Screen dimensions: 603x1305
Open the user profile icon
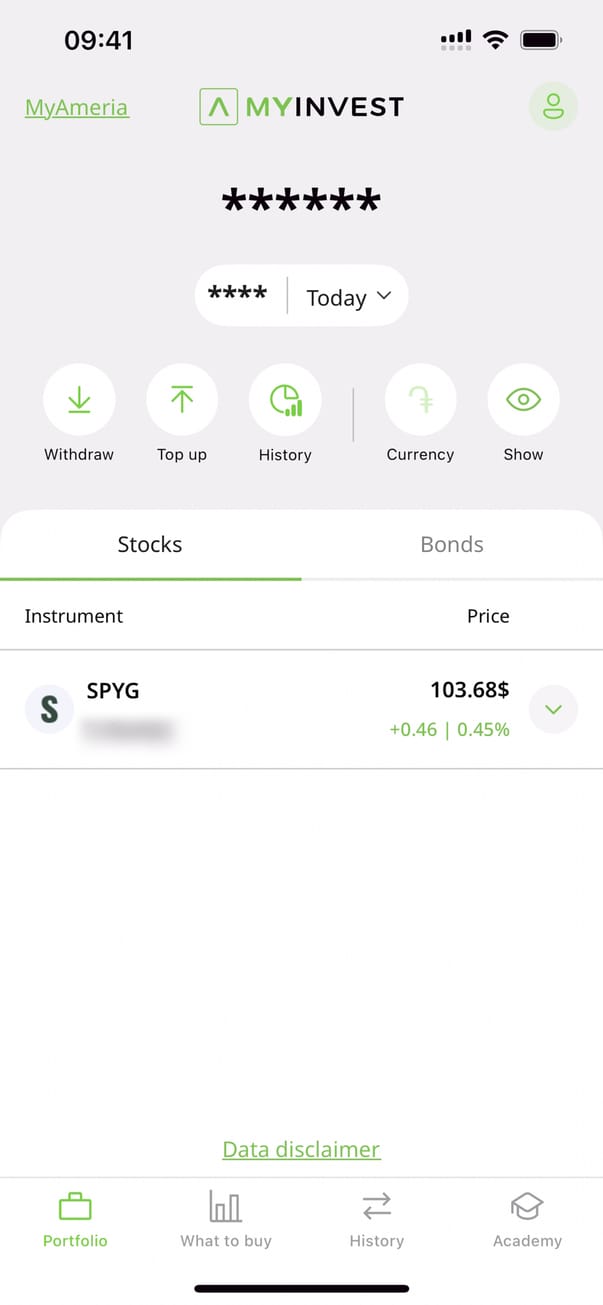tap(553, 106)
